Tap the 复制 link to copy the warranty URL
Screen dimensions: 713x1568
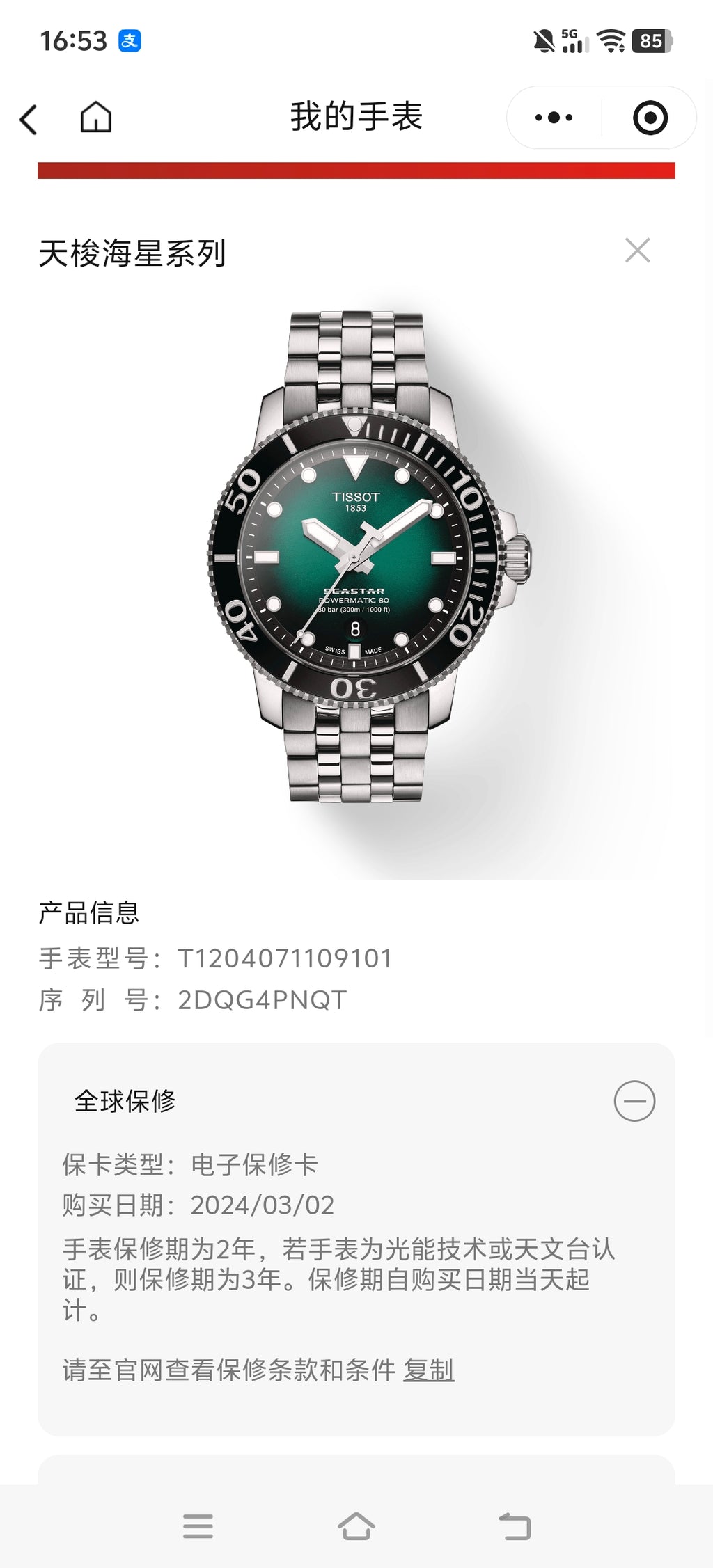click(x=429, y=1370)
